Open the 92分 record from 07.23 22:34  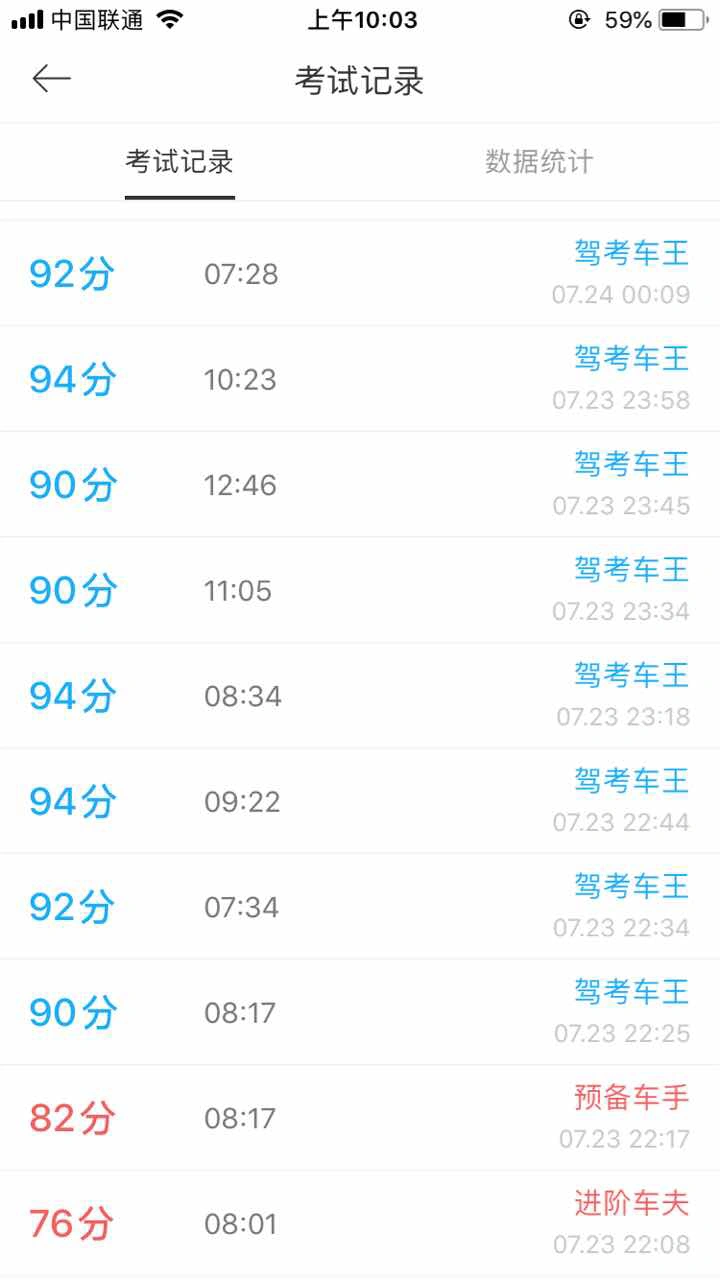pos(360,907)
